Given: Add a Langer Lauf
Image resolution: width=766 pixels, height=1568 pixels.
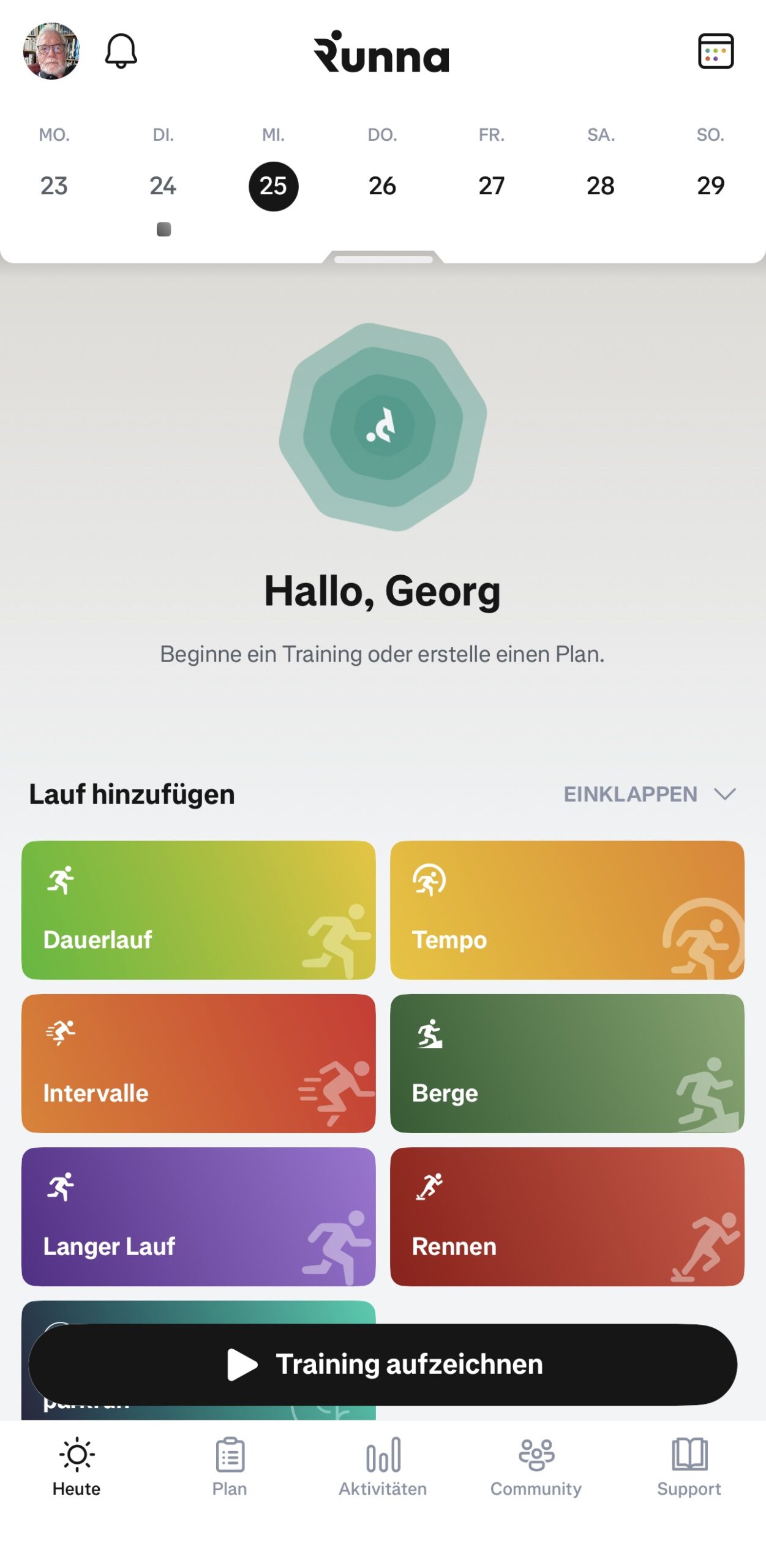Looking at the screenshot, I should (198, 1216).
